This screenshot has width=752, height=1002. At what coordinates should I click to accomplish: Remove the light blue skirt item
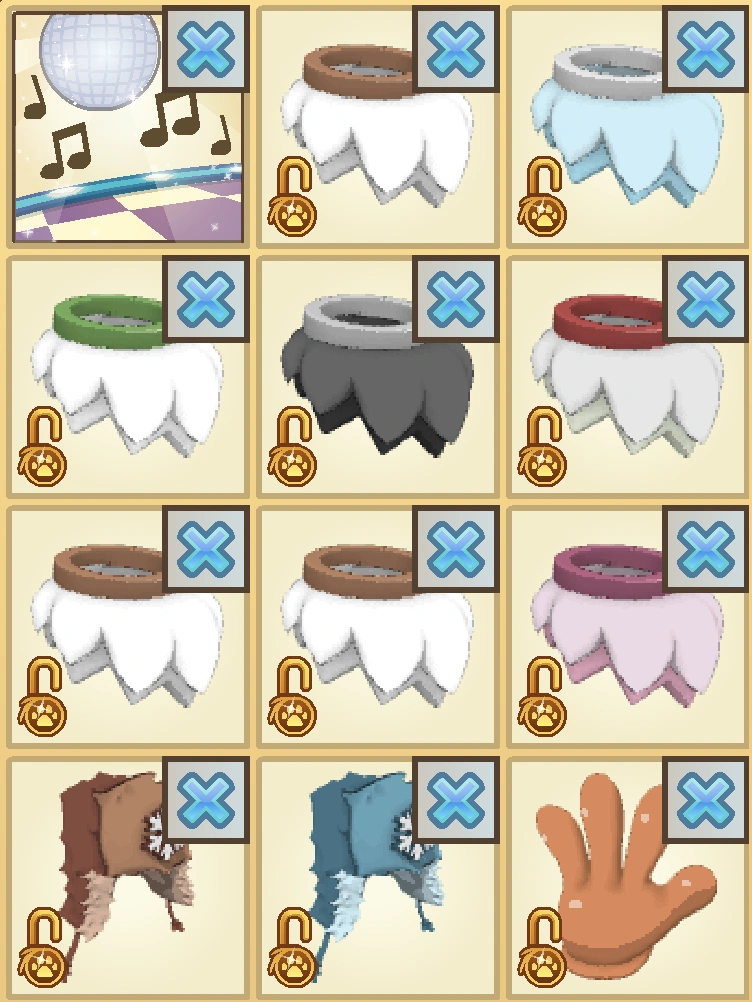[x=706, y=48]
